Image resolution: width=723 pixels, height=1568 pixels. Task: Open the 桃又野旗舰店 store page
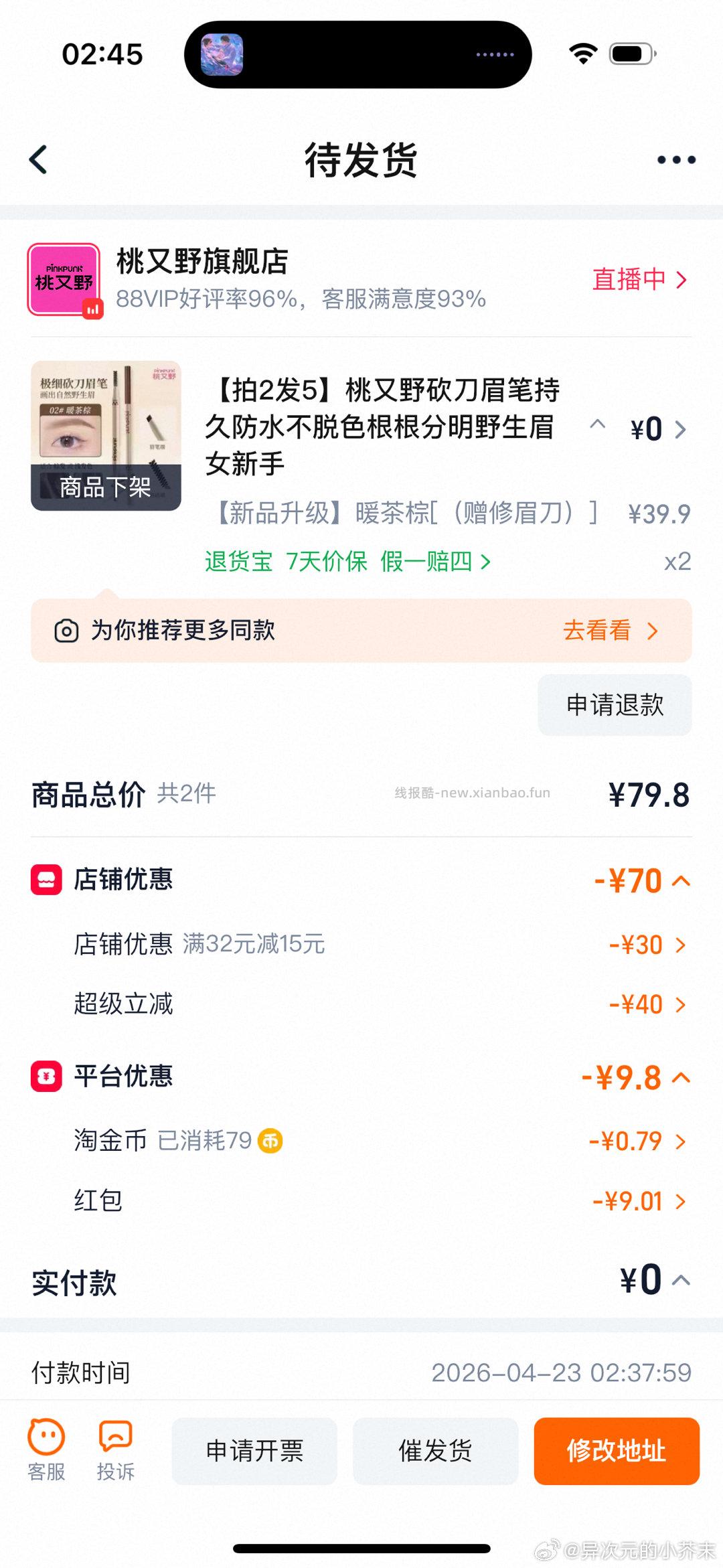click(202, 262)
